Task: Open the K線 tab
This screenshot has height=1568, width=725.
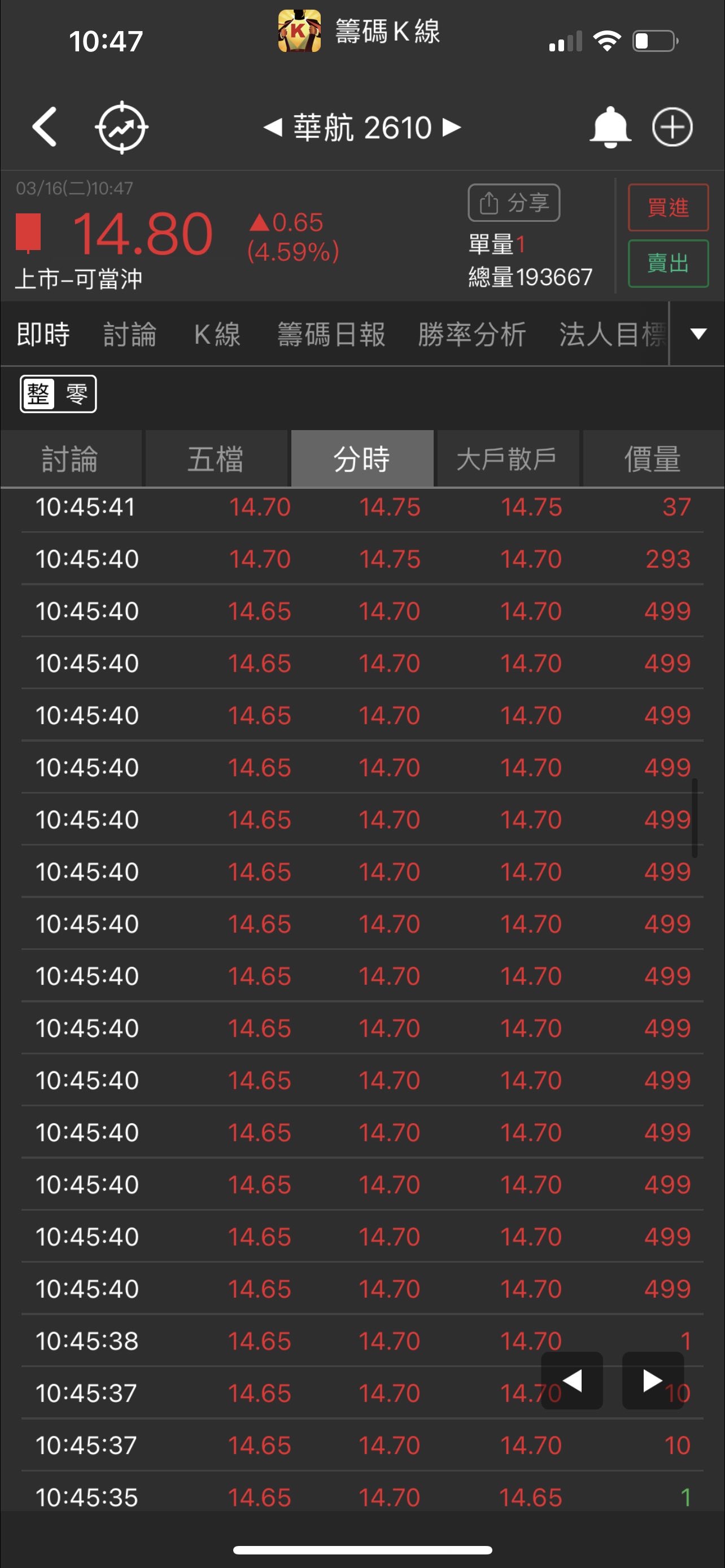Action: [x=217, y=334]
